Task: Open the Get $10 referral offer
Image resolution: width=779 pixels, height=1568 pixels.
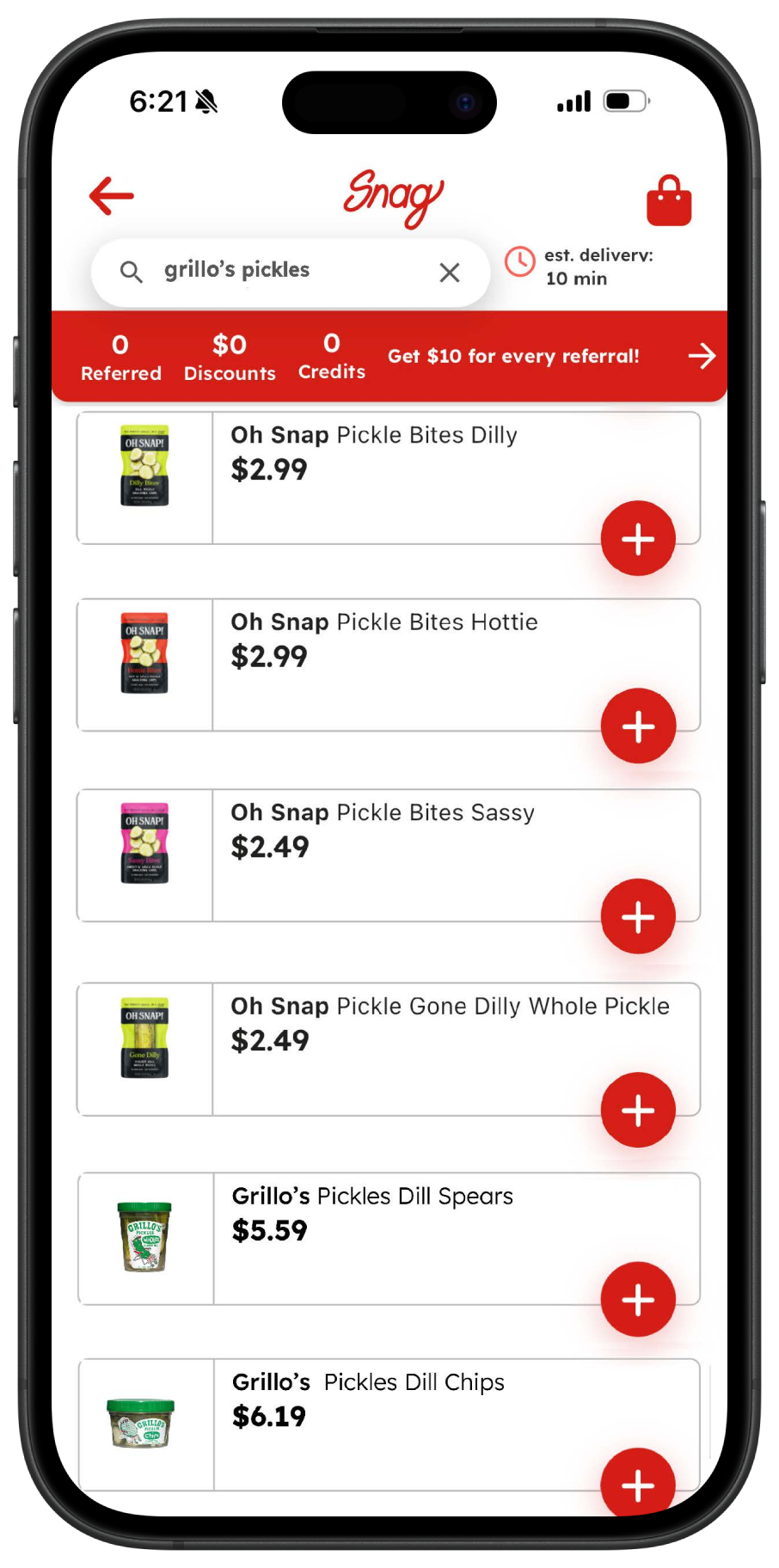Action: pyautogui.click(x=513, y=355)
